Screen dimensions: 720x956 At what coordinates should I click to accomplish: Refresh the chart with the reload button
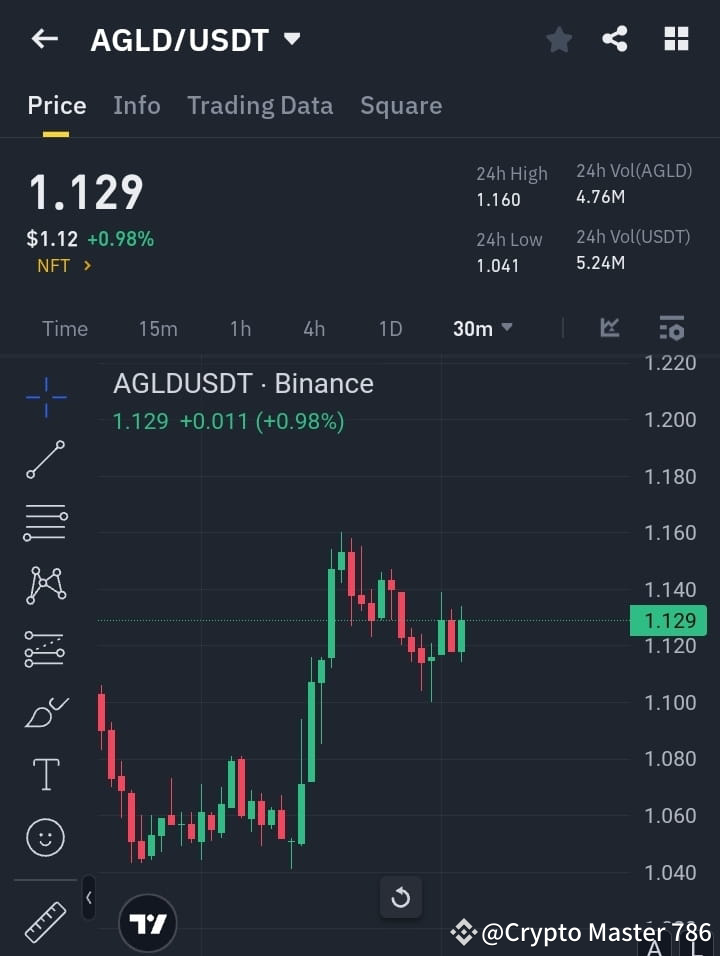[401, 897]
